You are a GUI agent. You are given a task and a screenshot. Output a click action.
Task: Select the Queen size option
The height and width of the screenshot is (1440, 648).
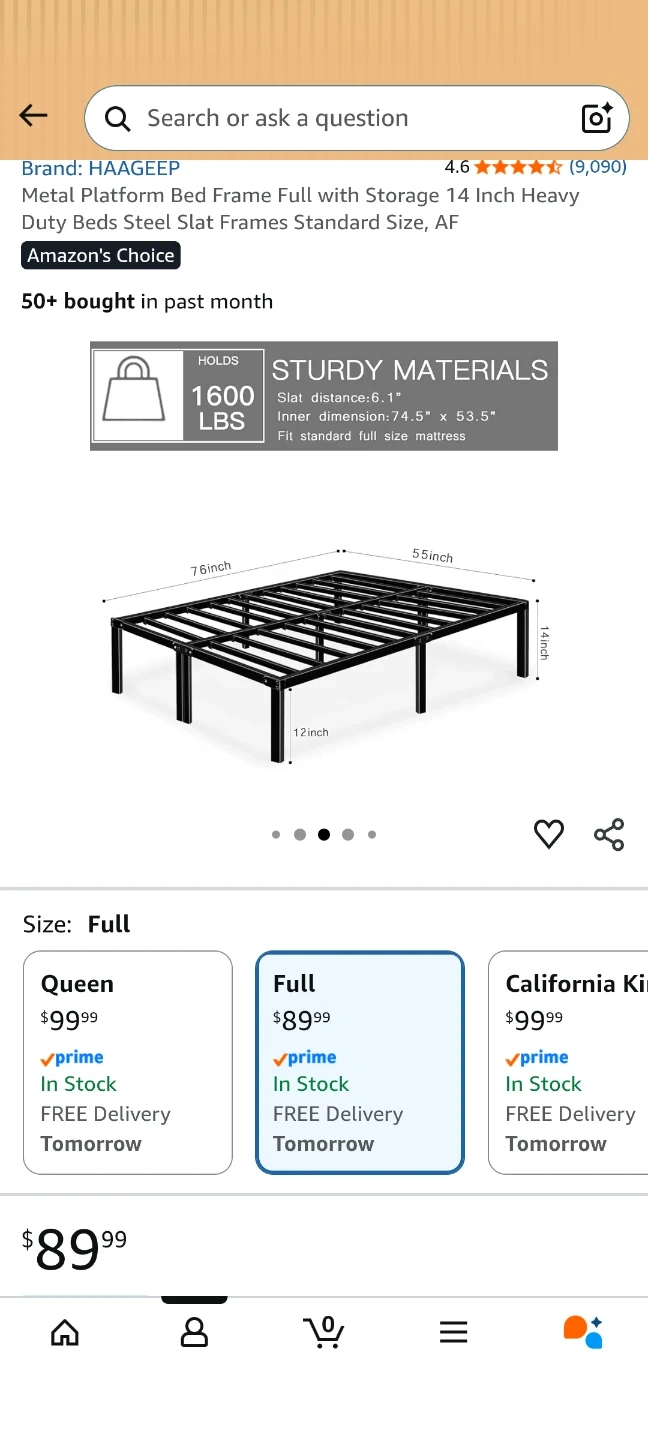tap(128, 1062)
